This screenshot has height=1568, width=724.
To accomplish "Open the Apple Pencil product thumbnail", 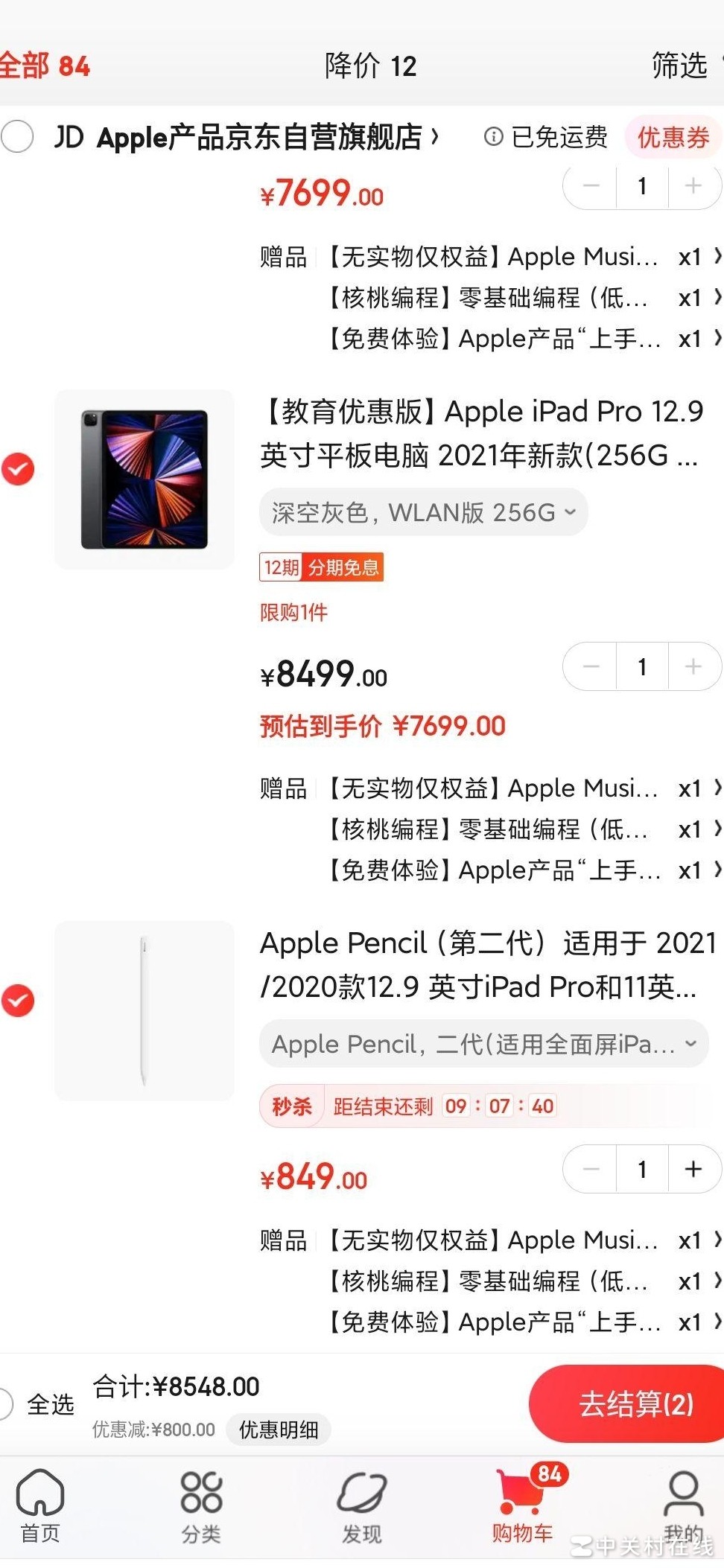I will point(144,1013).
